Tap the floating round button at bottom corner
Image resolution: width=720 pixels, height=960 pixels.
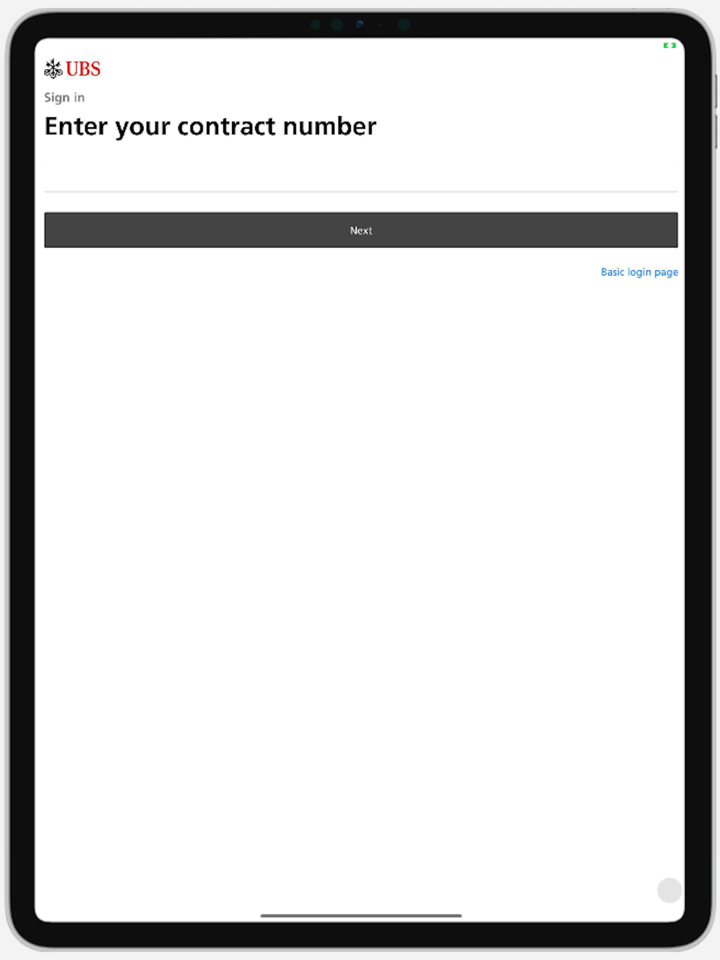[669, 890]
